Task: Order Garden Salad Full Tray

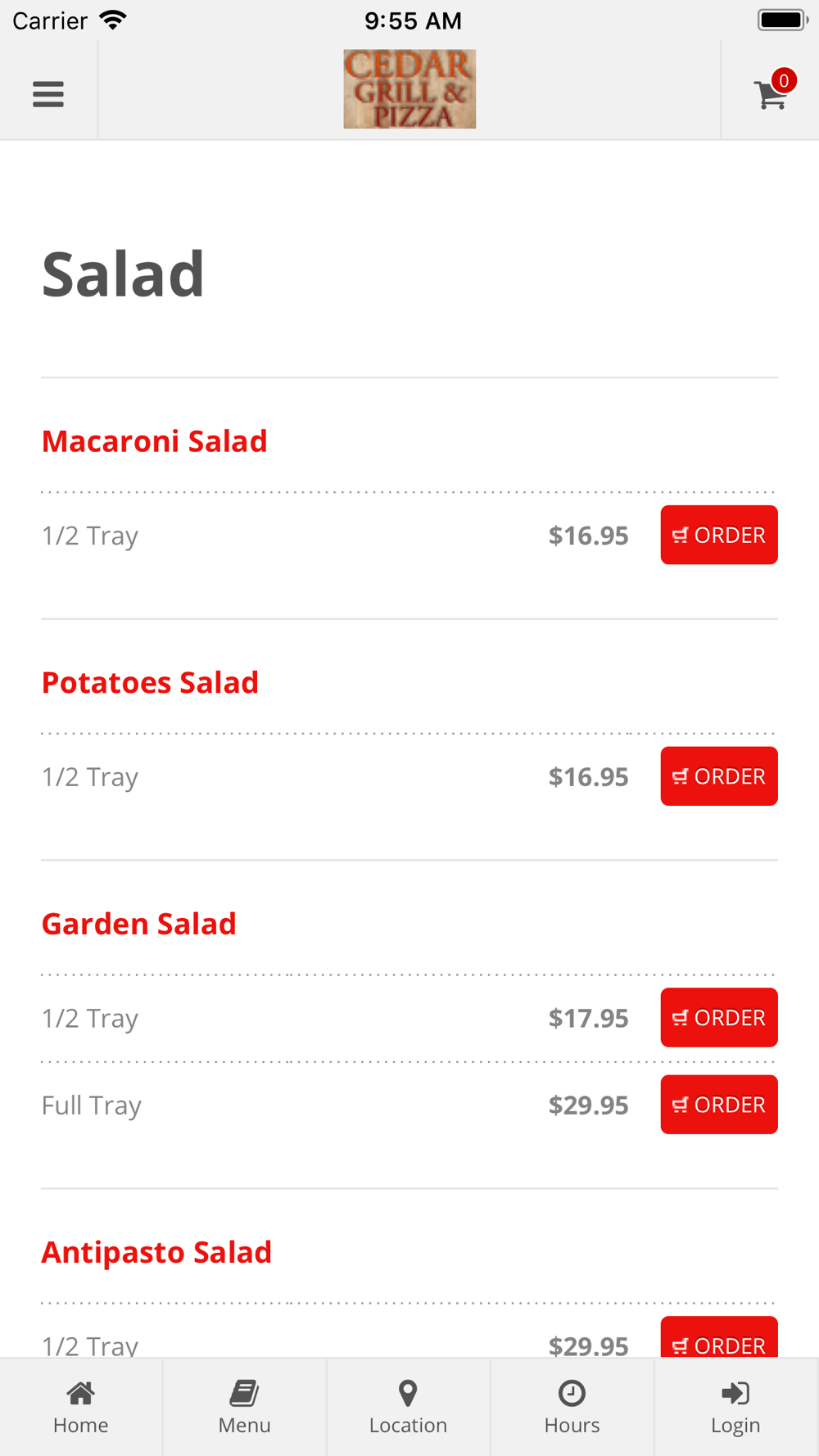Action: tap(719, 1105)
